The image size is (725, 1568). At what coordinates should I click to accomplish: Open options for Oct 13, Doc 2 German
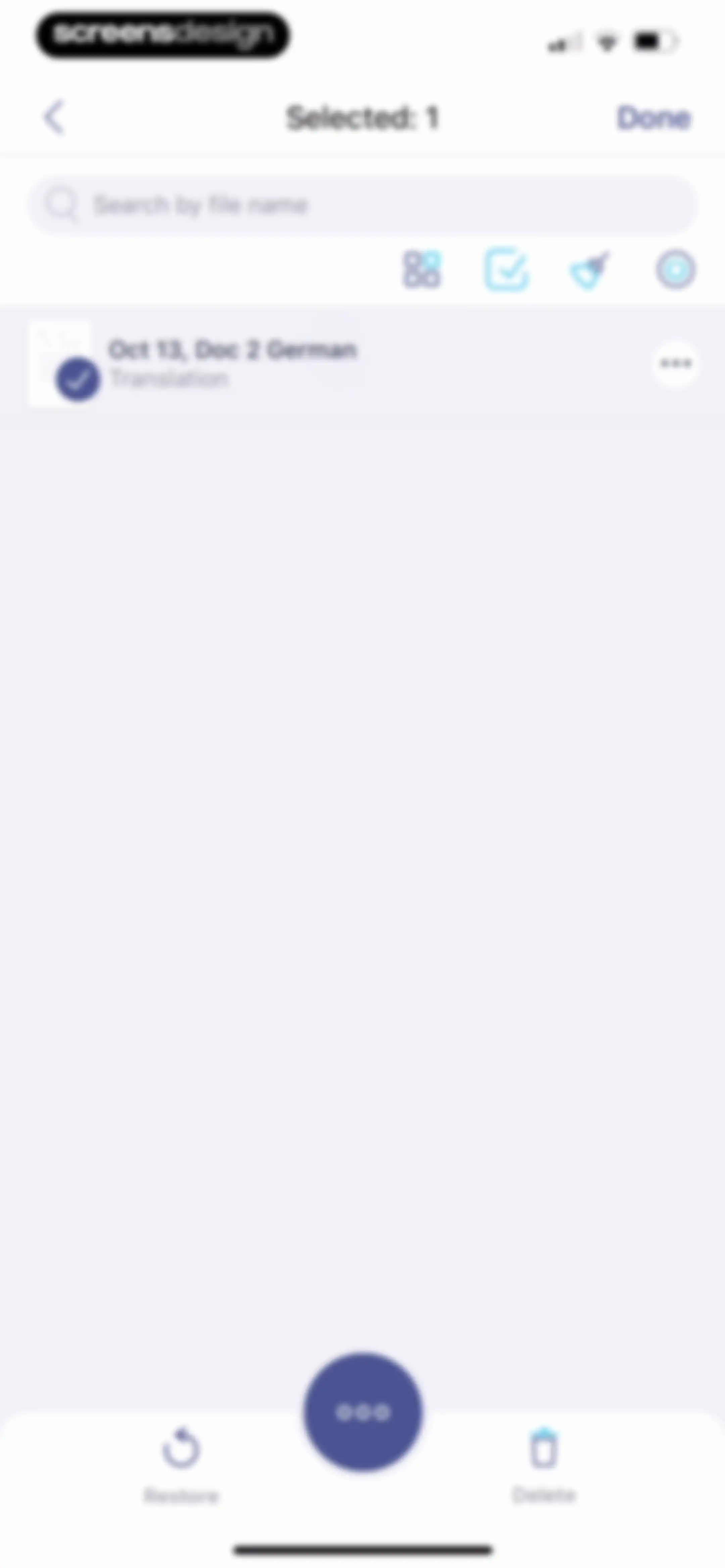[676, 363]
